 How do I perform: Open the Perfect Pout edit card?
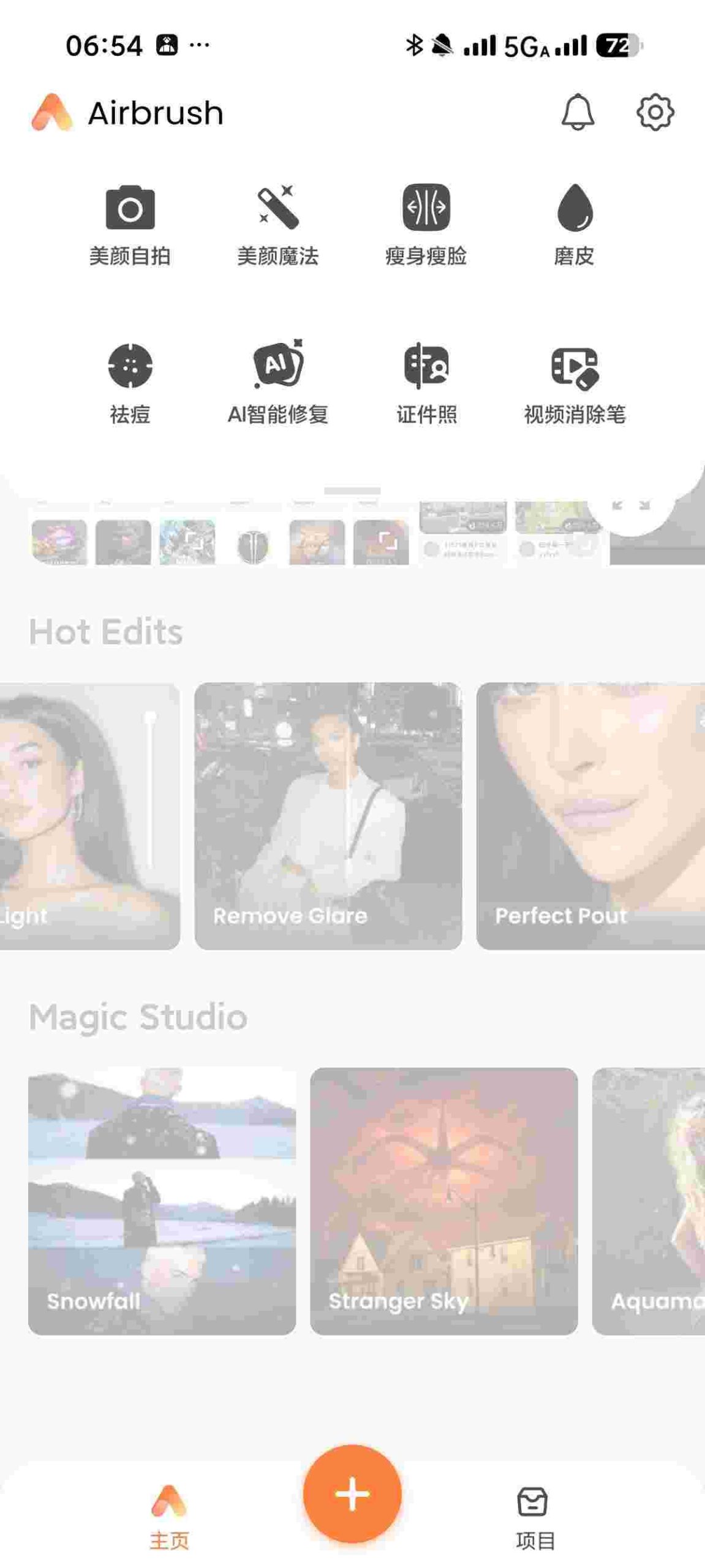590,816
